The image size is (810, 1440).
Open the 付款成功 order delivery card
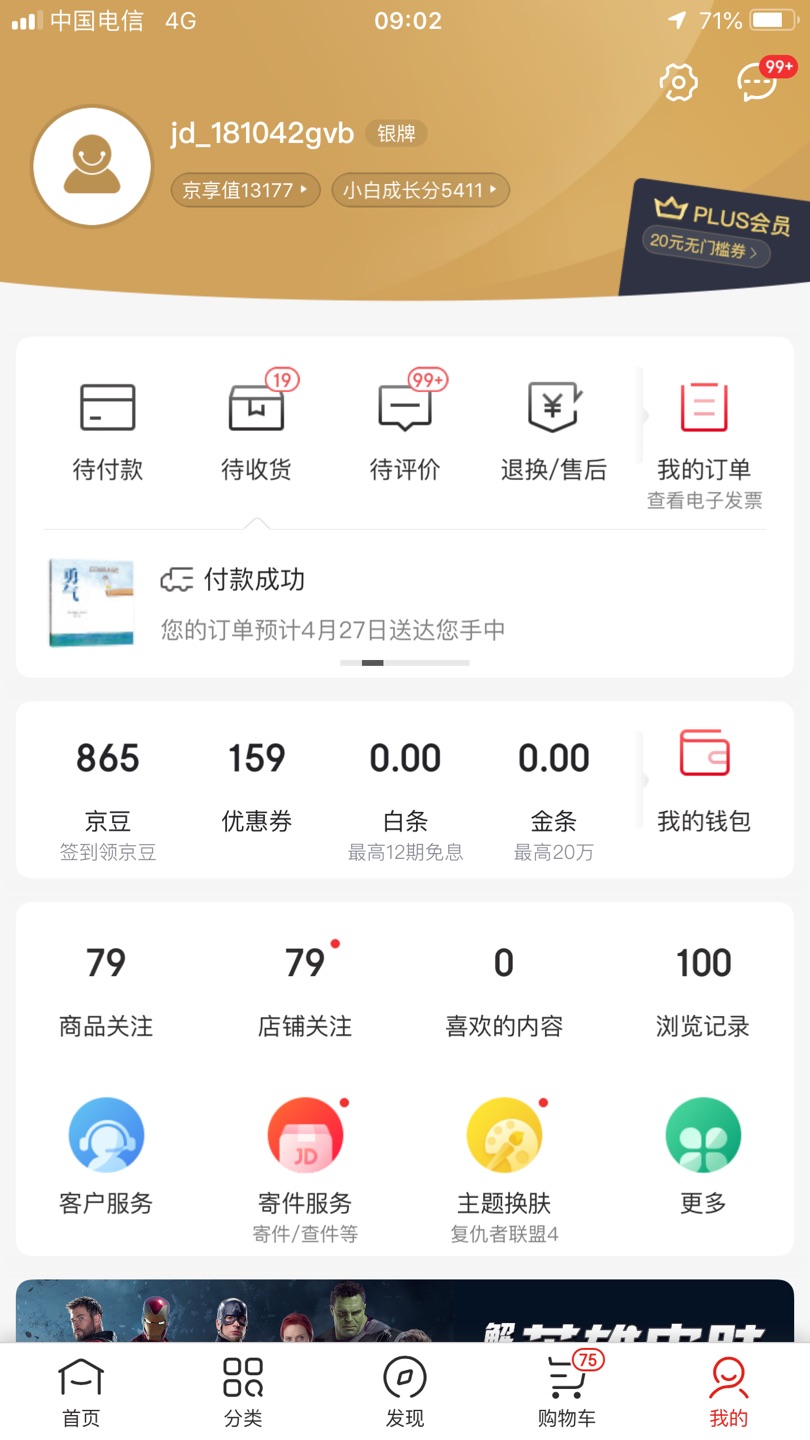point(405,603)
